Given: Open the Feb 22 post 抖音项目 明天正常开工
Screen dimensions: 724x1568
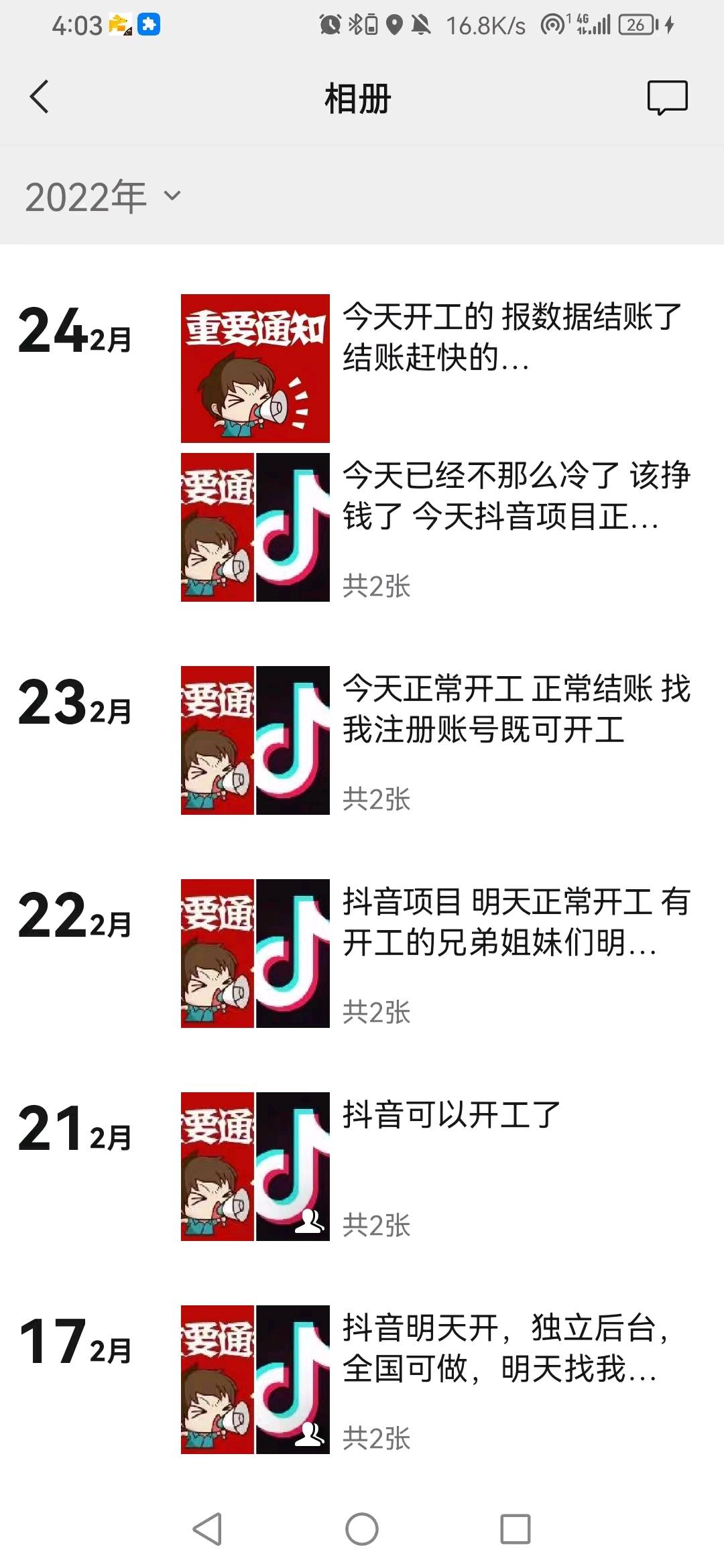Looking at the screenshot, I should [x=516, y=922].
